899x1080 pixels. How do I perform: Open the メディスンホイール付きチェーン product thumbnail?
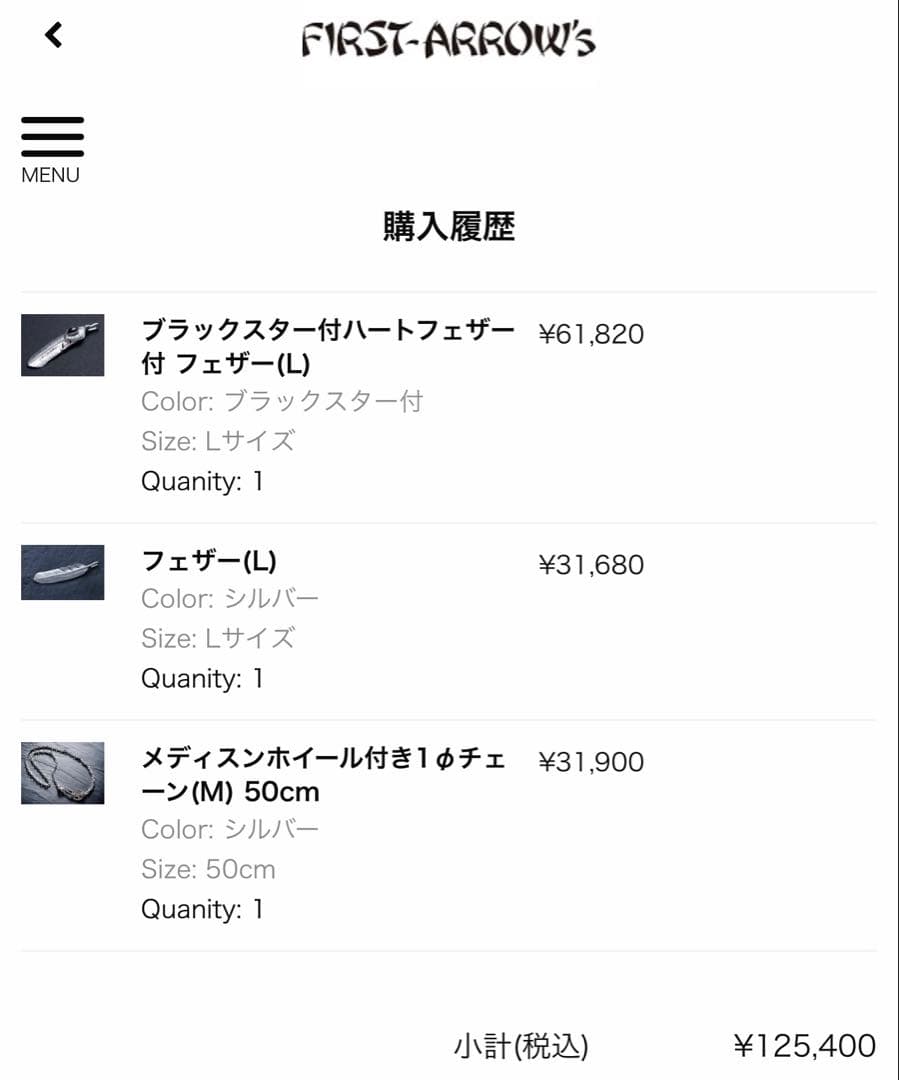click(x=62, y=773)
